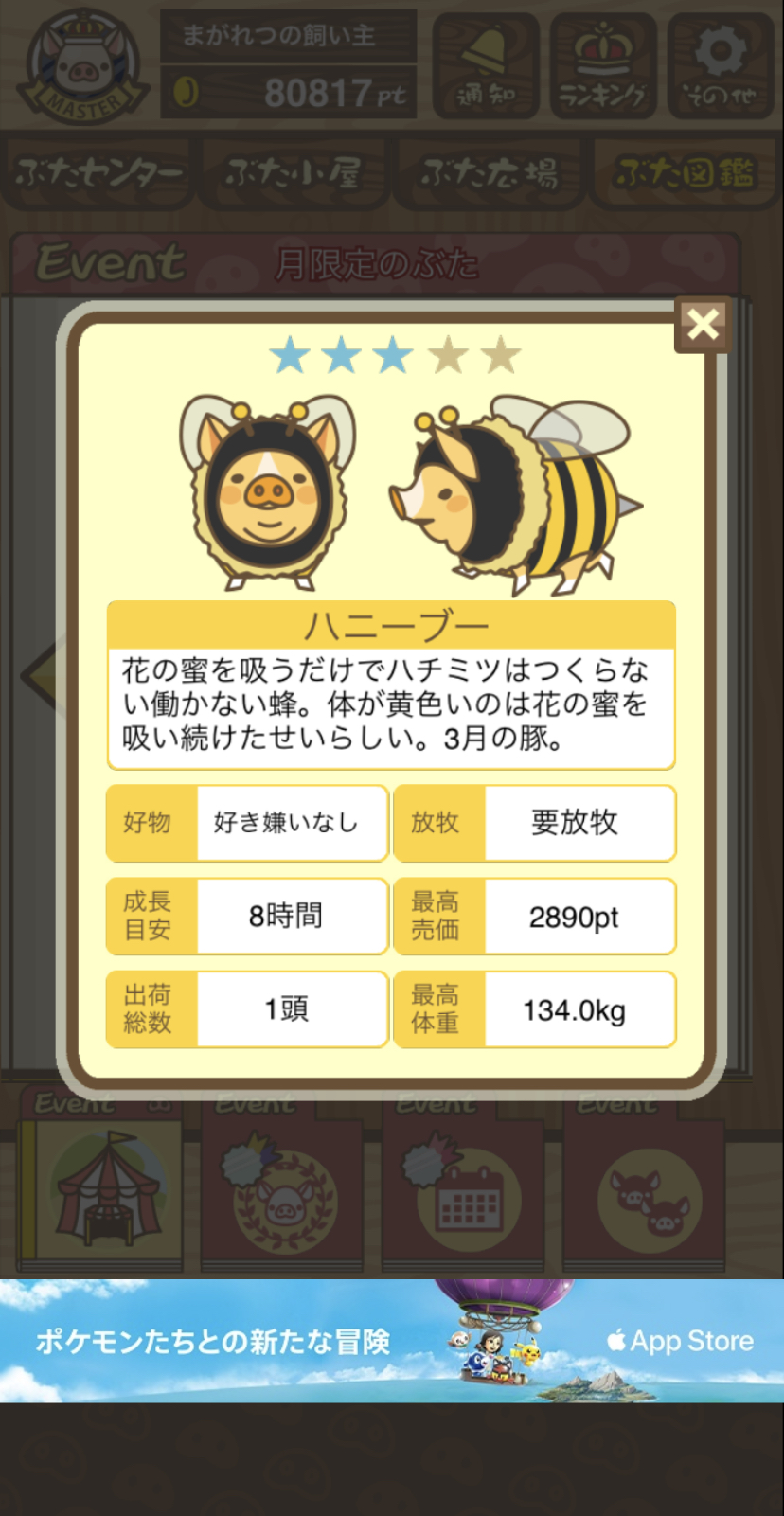Screen dimensions: 784x1516
Task: Switch to the ぶた広場 tab
Action: coord(489,173)
